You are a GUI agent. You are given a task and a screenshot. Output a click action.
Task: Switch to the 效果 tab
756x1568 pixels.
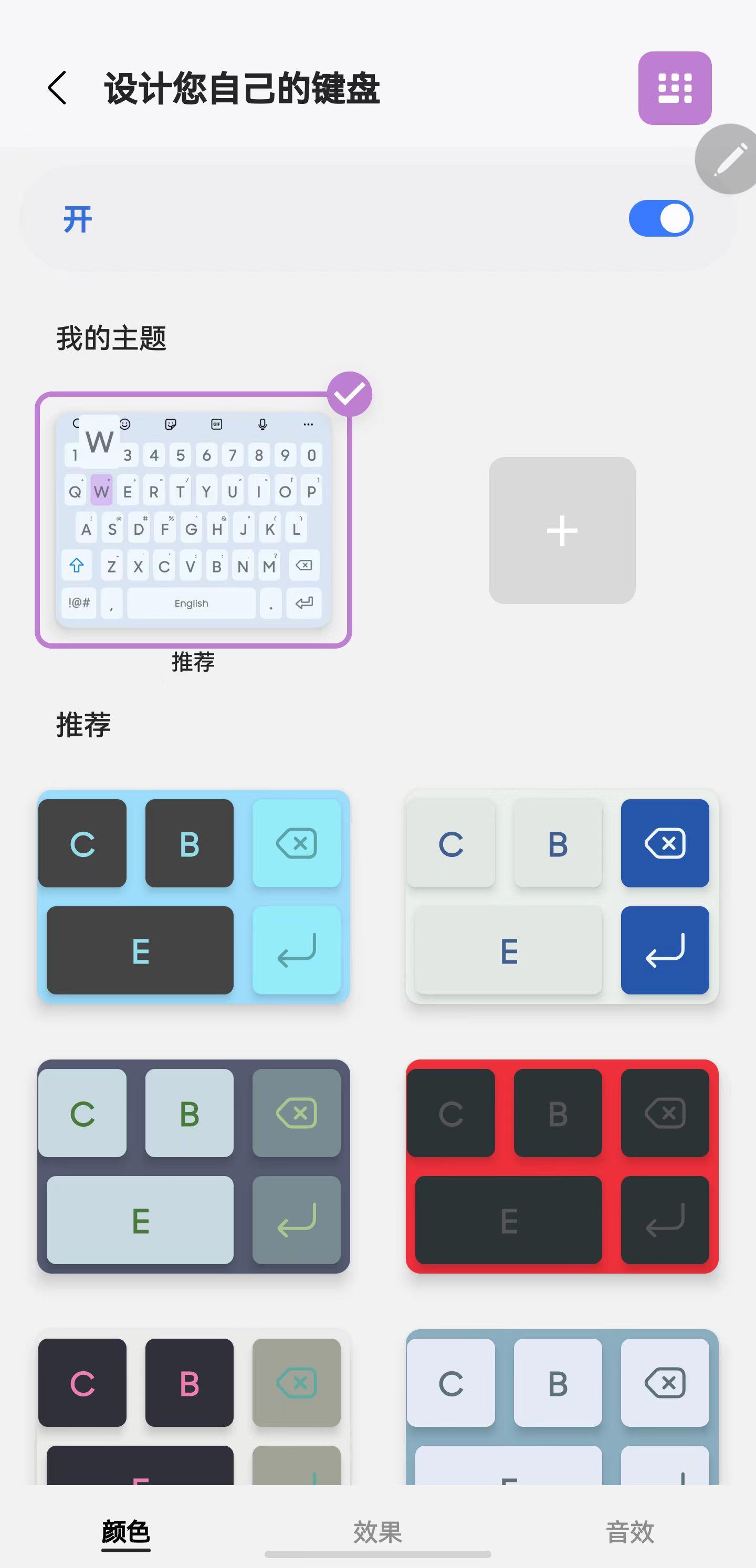coord(377,1532)
